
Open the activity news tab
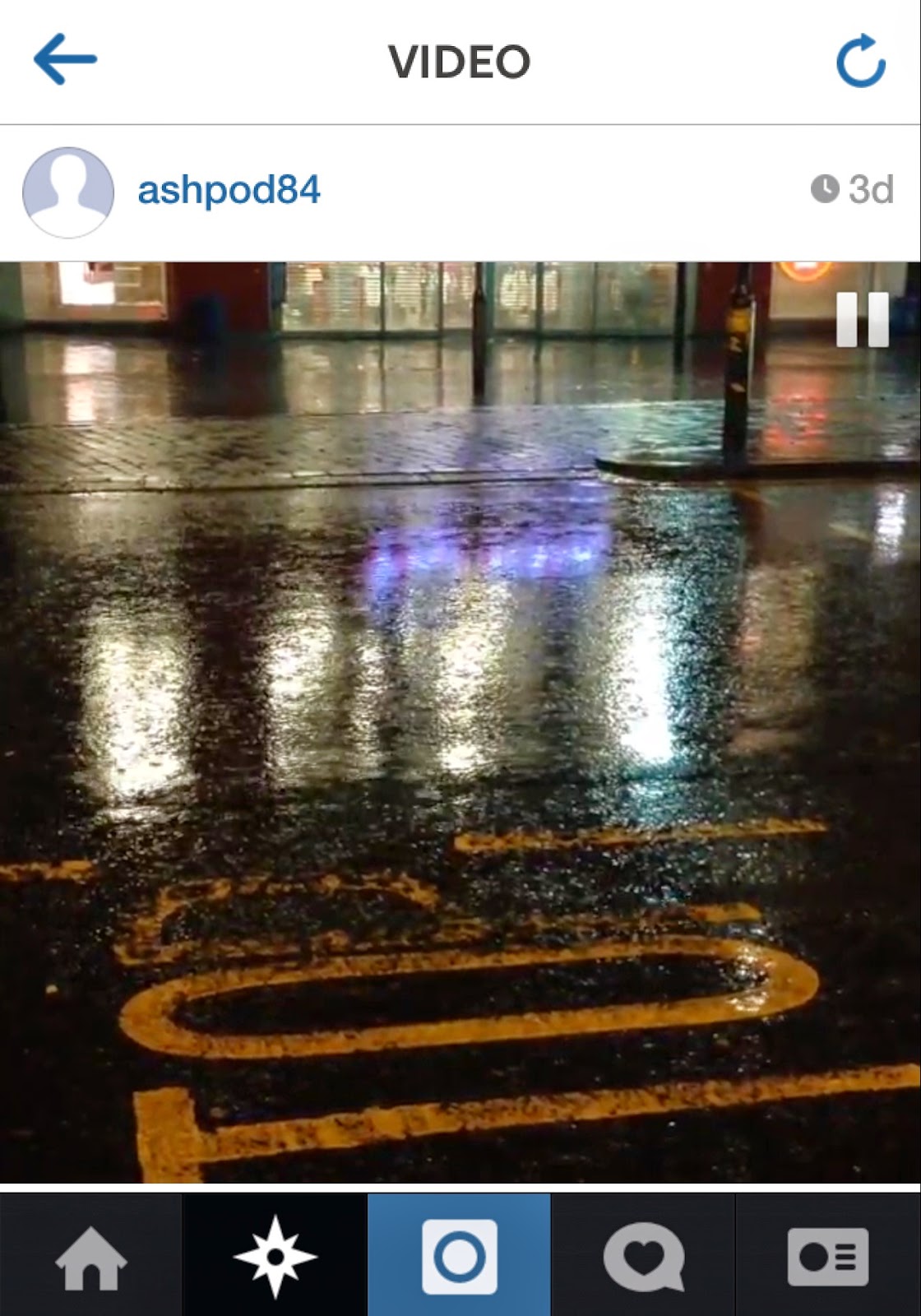coord(643,1256)
